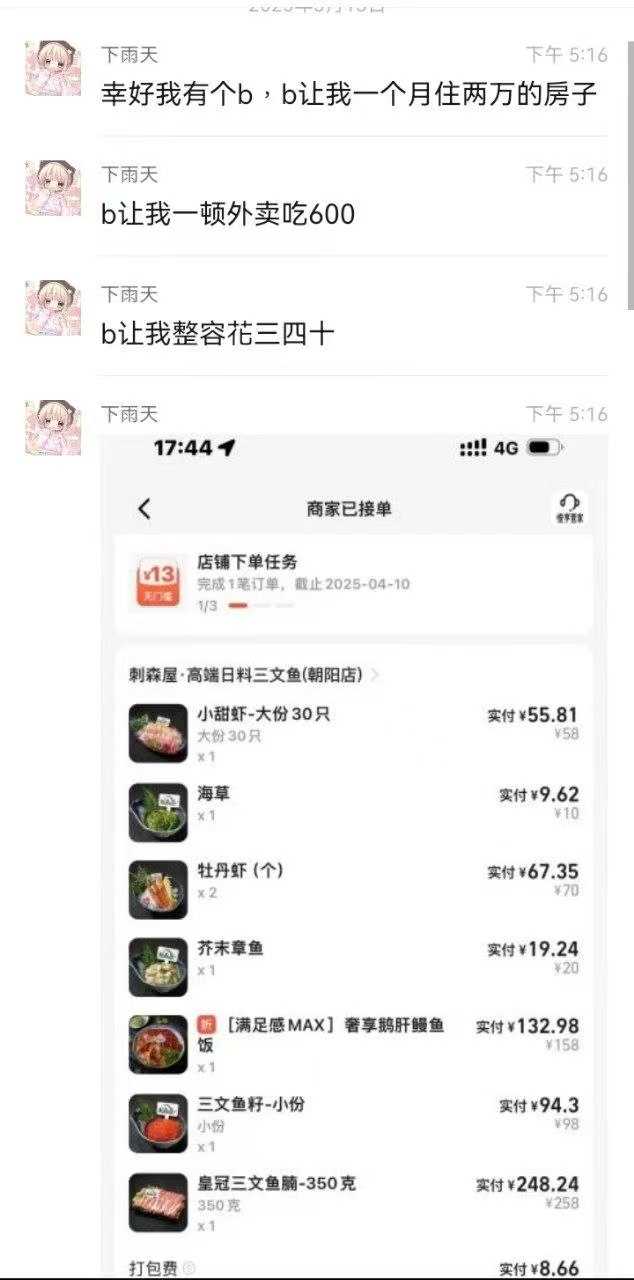Open 下雨天's avatar beside the 两万的房子 message
Viewport: 634px width, 1280px height.
coord(52,69)
